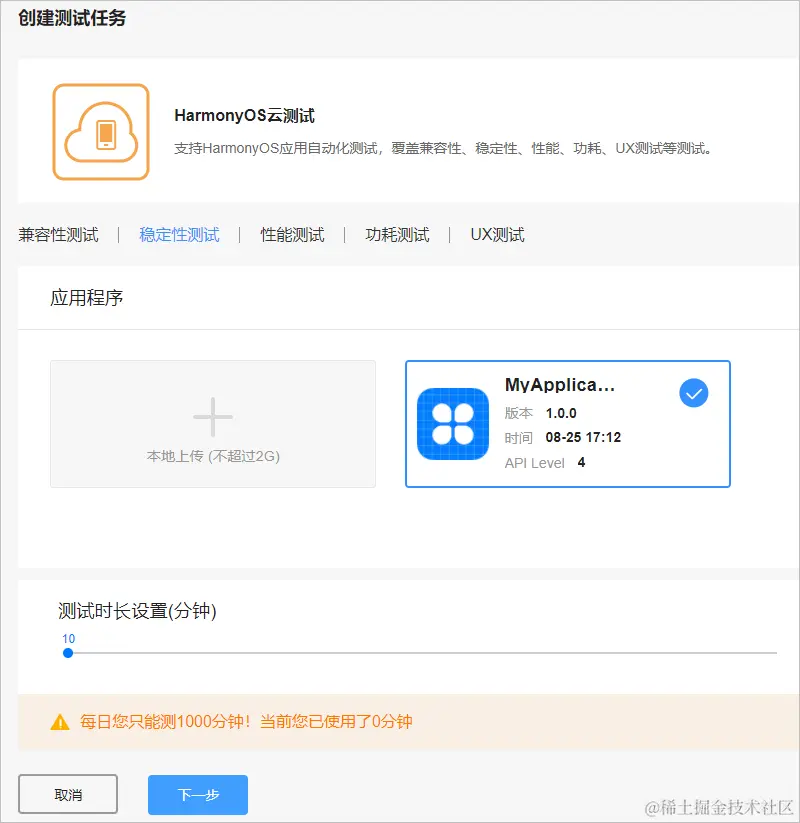Screen dimensions: 800x823
Task: Tap 本地上传 to upload an app
Action: [x=213, y=424]
